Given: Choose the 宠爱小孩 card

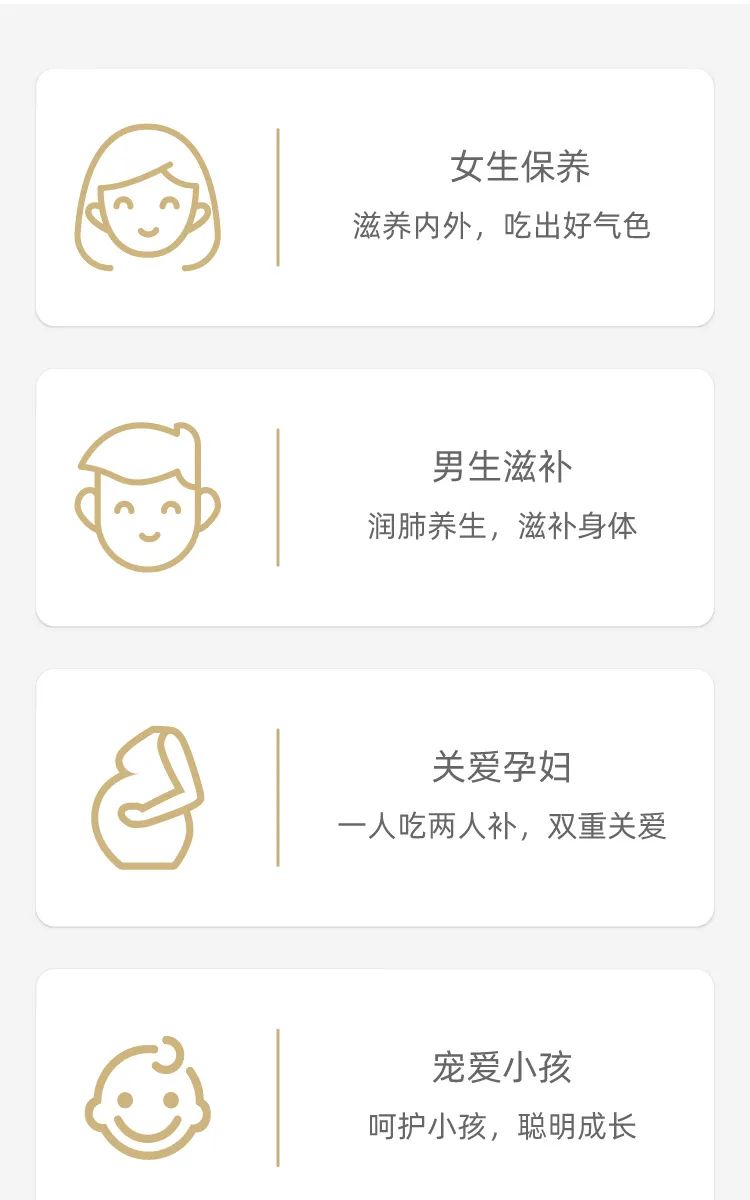Looking at the screenshot, I should (x=375, y=1085).
